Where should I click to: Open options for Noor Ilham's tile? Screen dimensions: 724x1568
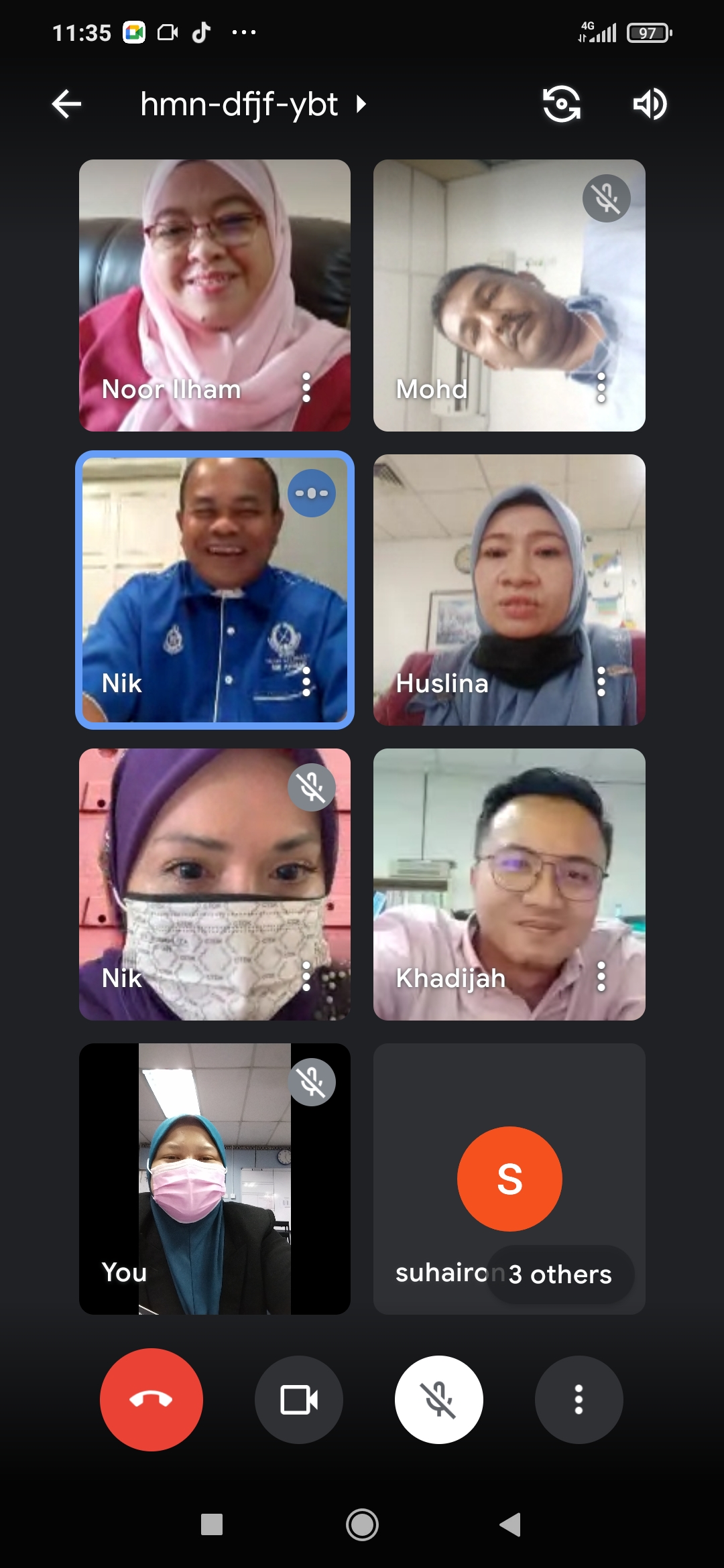click(306, 387)
